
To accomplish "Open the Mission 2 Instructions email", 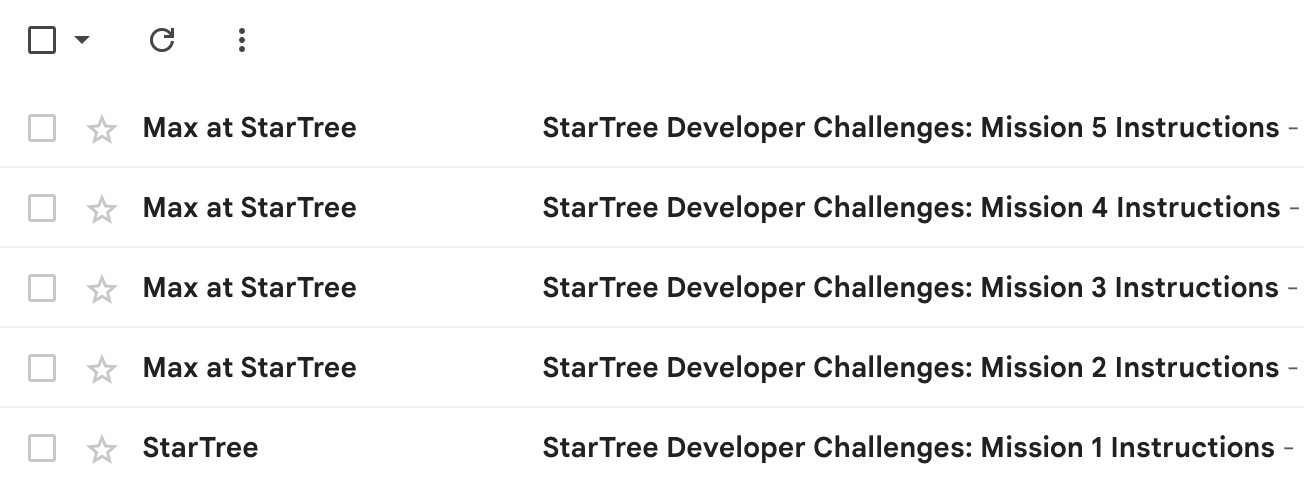I will click(x=910, y=368).
